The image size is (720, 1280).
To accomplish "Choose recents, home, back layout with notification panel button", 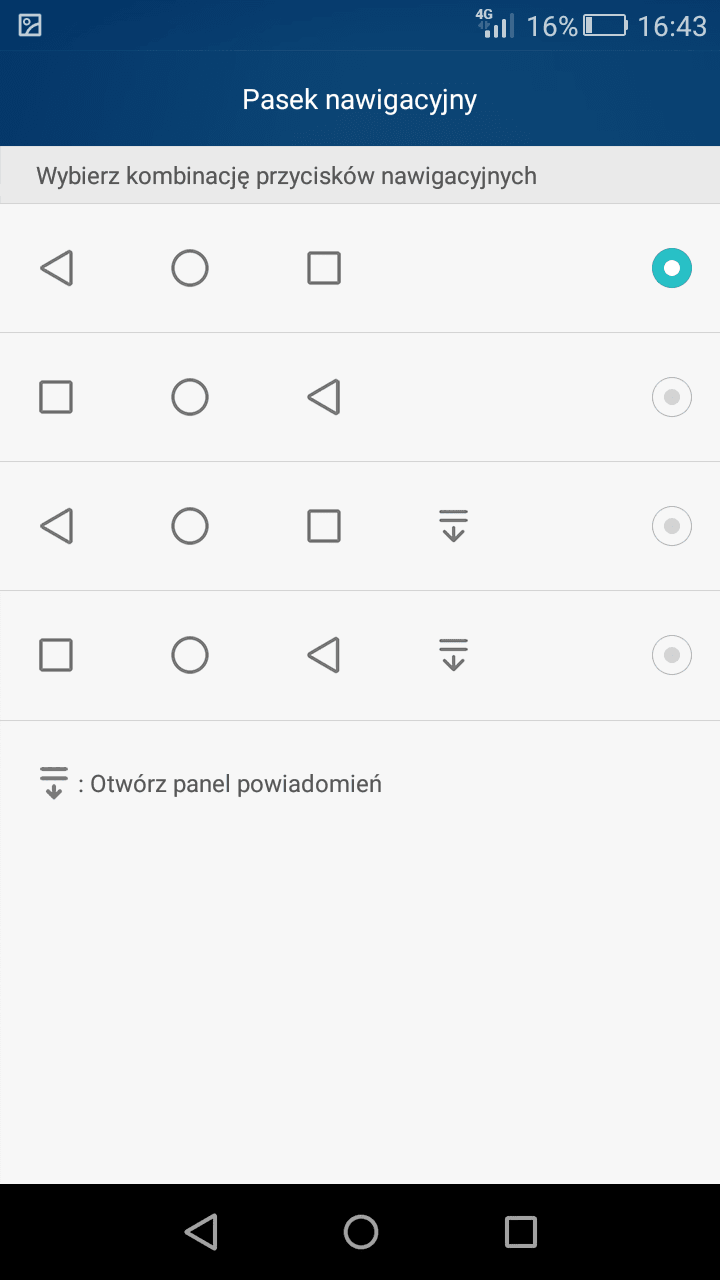I will point(360,656).
